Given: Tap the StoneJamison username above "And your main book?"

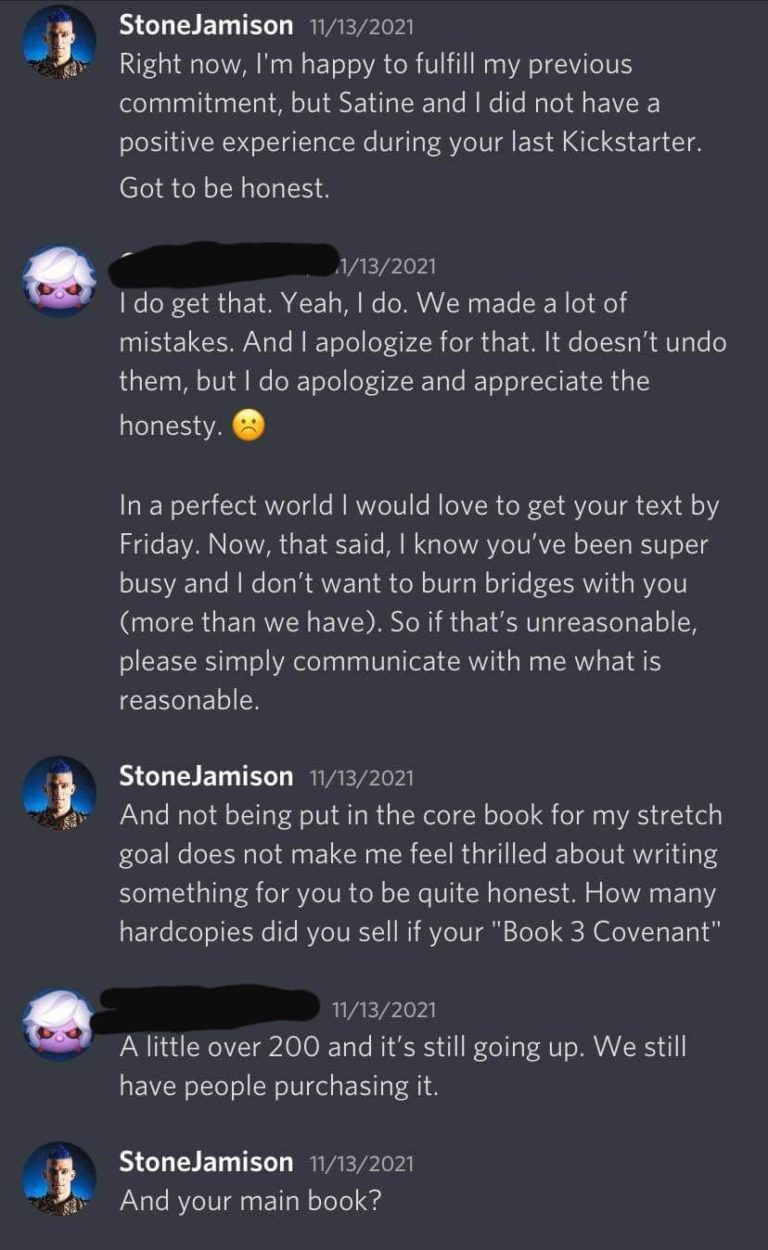Looking at the screenshot, I should (206, 1162).
